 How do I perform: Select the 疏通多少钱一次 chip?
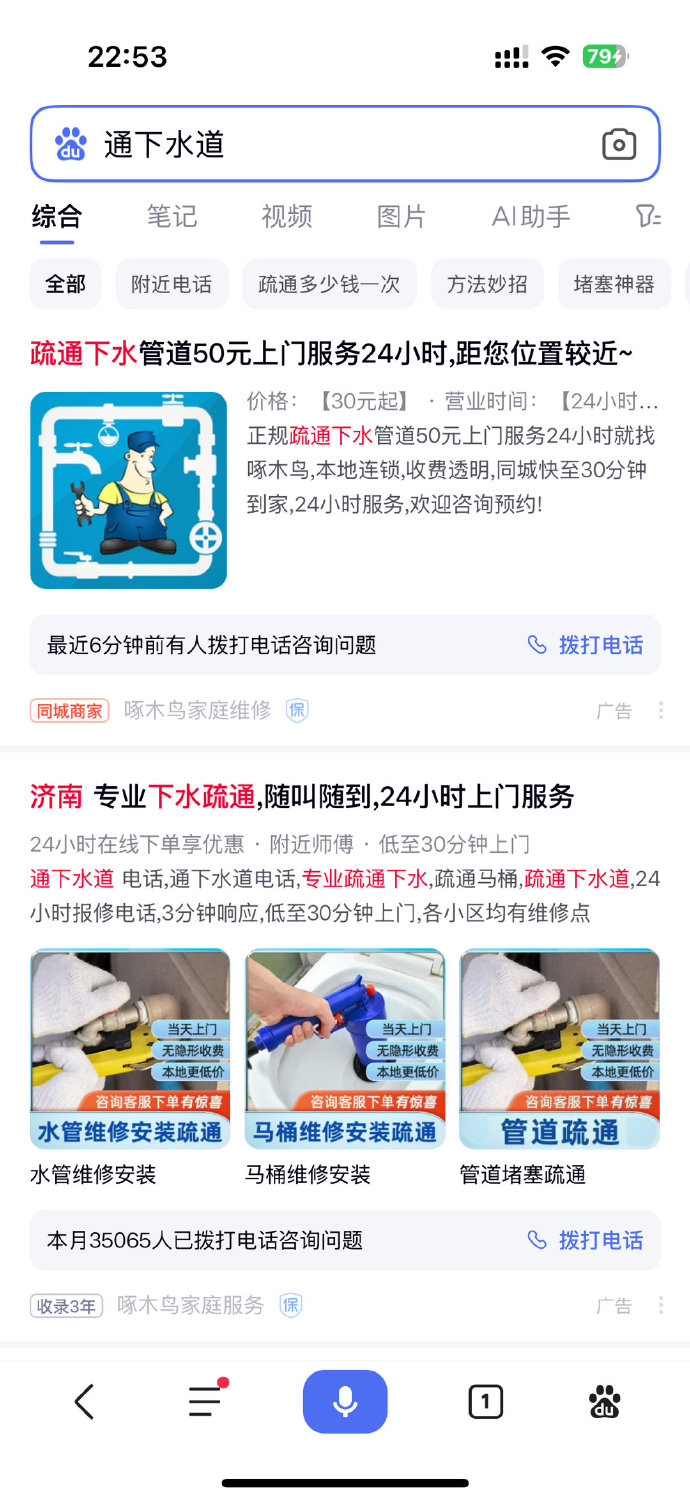click(x=329, y=284)
